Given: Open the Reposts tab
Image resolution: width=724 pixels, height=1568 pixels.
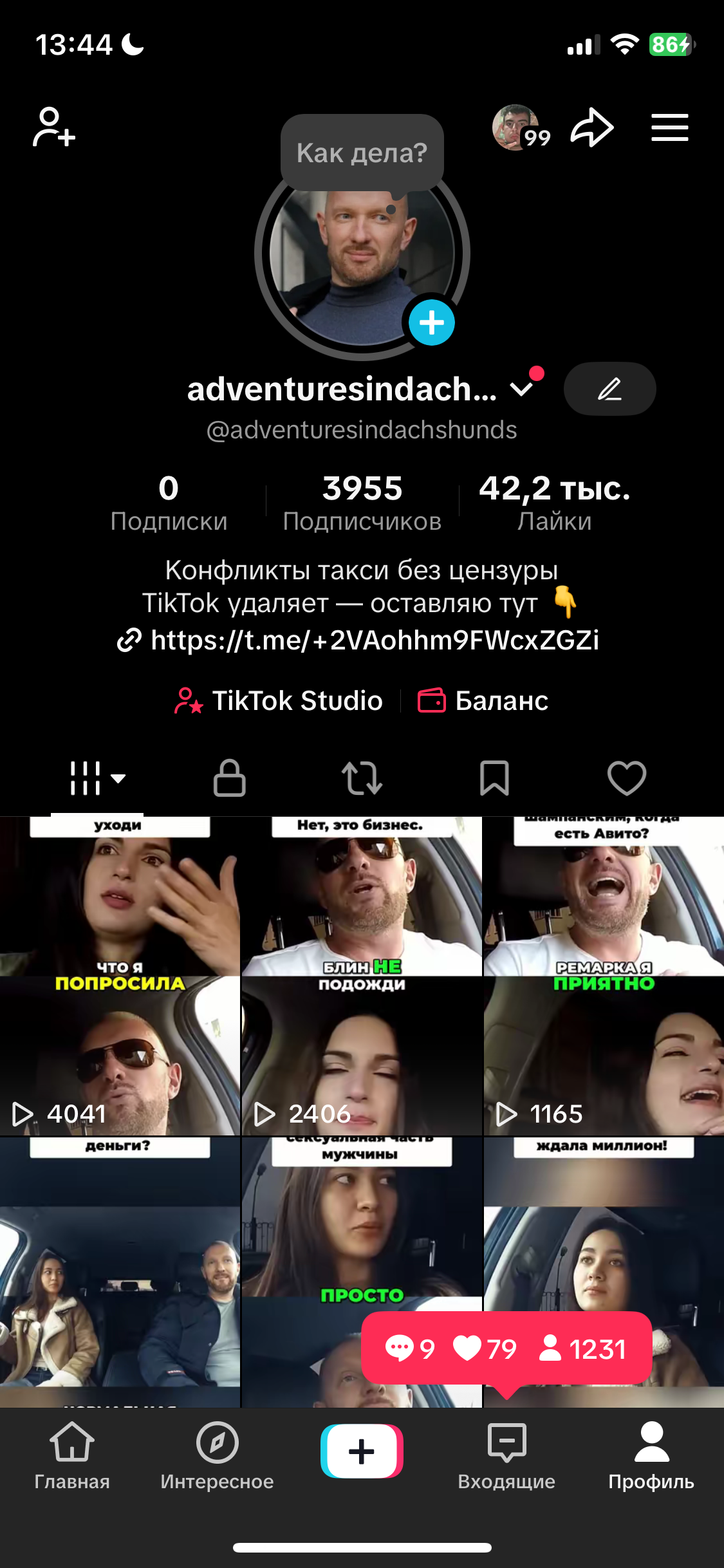Looking at the screenshot, I should [362, 778].
